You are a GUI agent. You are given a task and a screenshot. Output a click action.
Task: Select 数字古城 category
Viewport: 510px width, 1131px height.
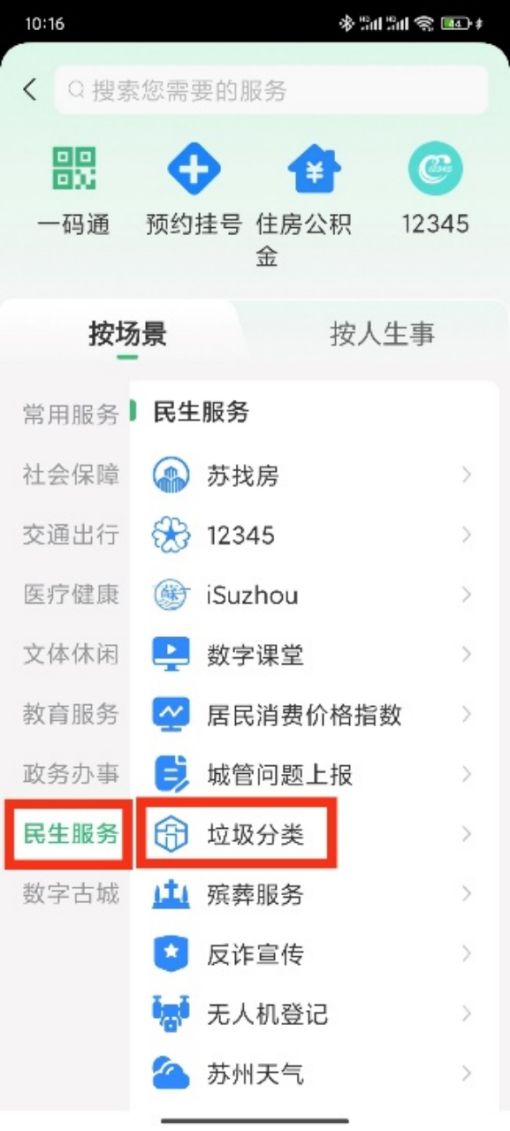(x=70, y=894)
